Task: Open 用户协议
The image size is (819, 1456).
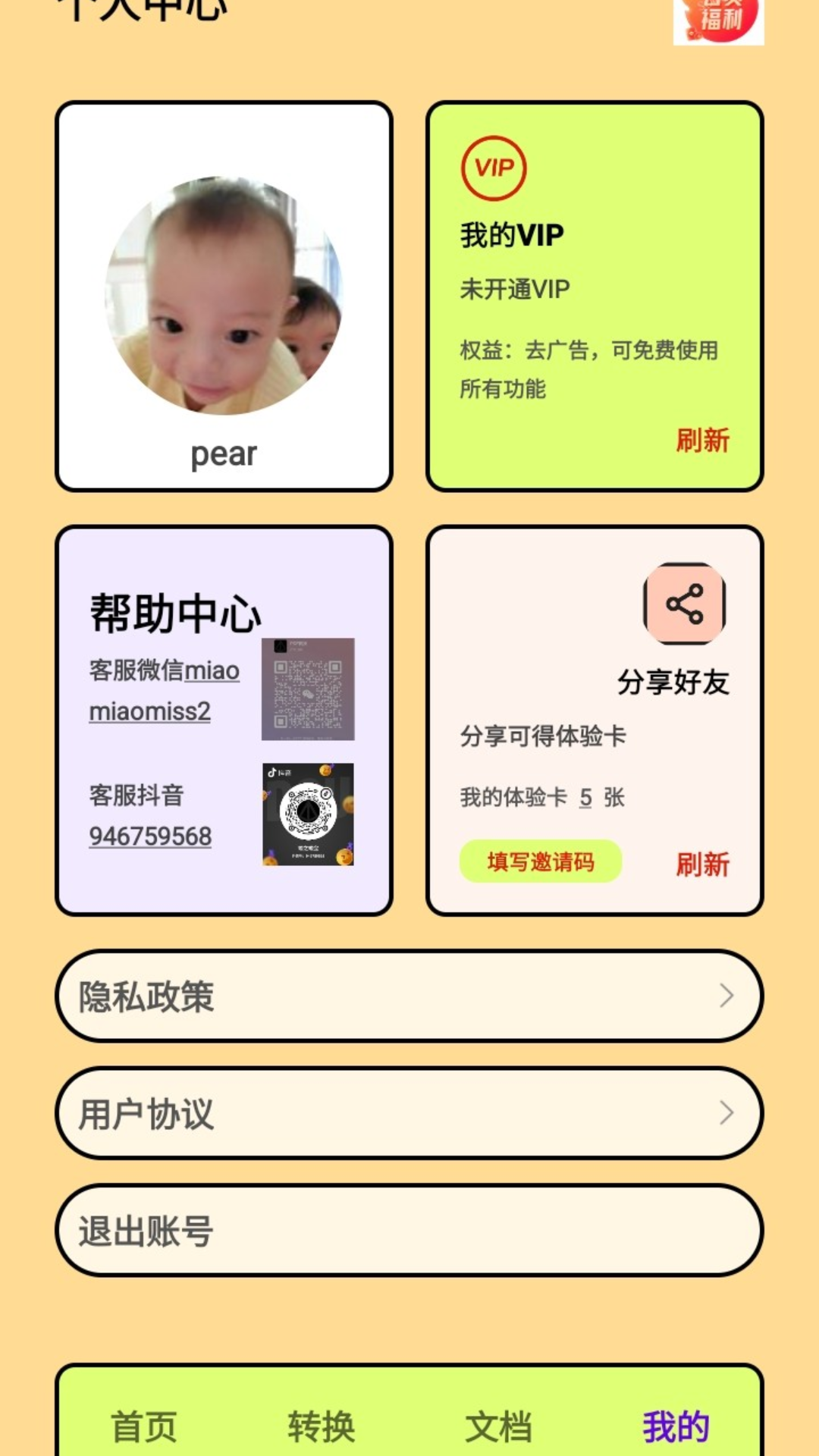Action: point(409,1113)
